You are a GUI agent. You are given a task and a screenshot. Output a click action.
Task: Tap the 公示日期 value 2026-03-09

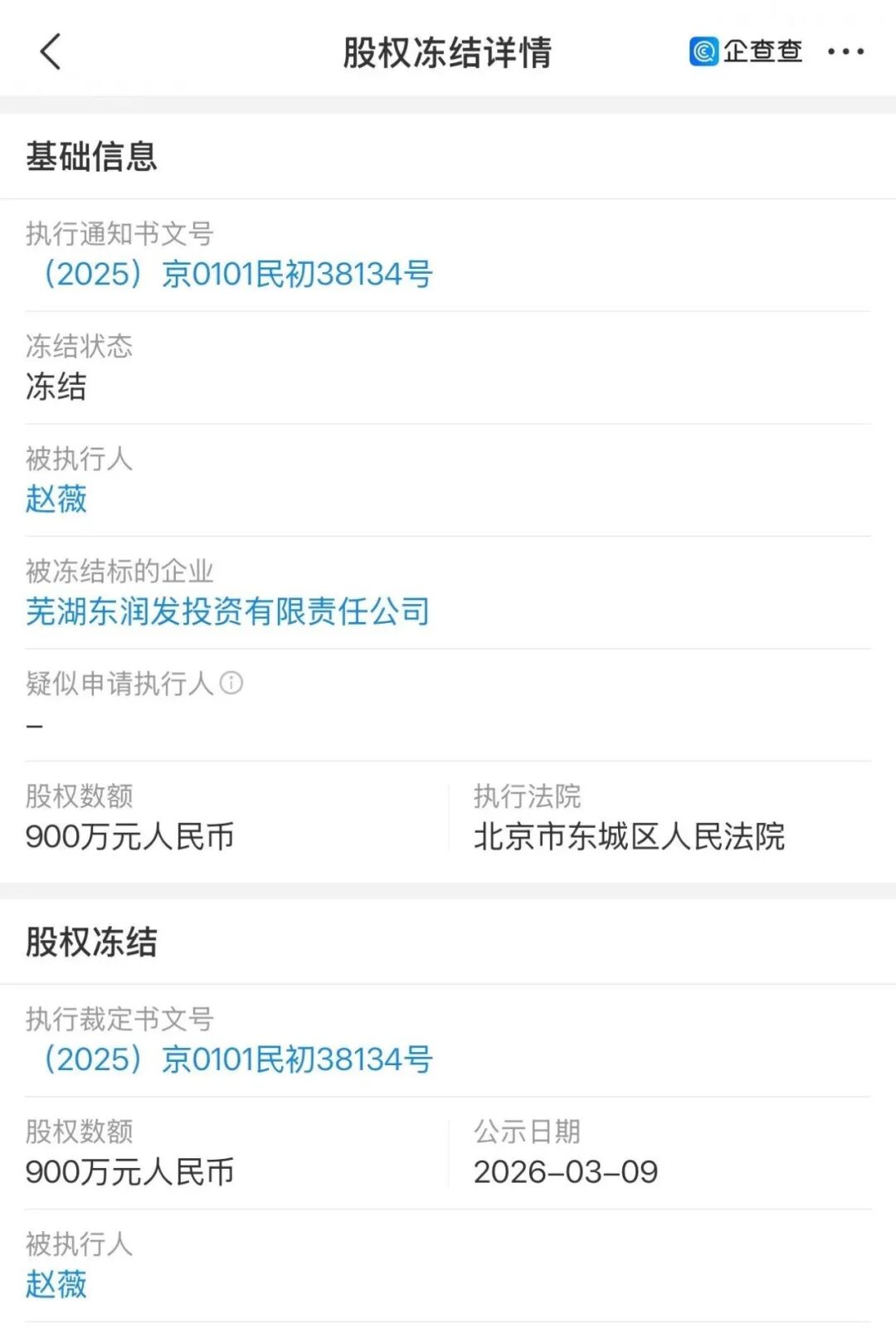567,1171
